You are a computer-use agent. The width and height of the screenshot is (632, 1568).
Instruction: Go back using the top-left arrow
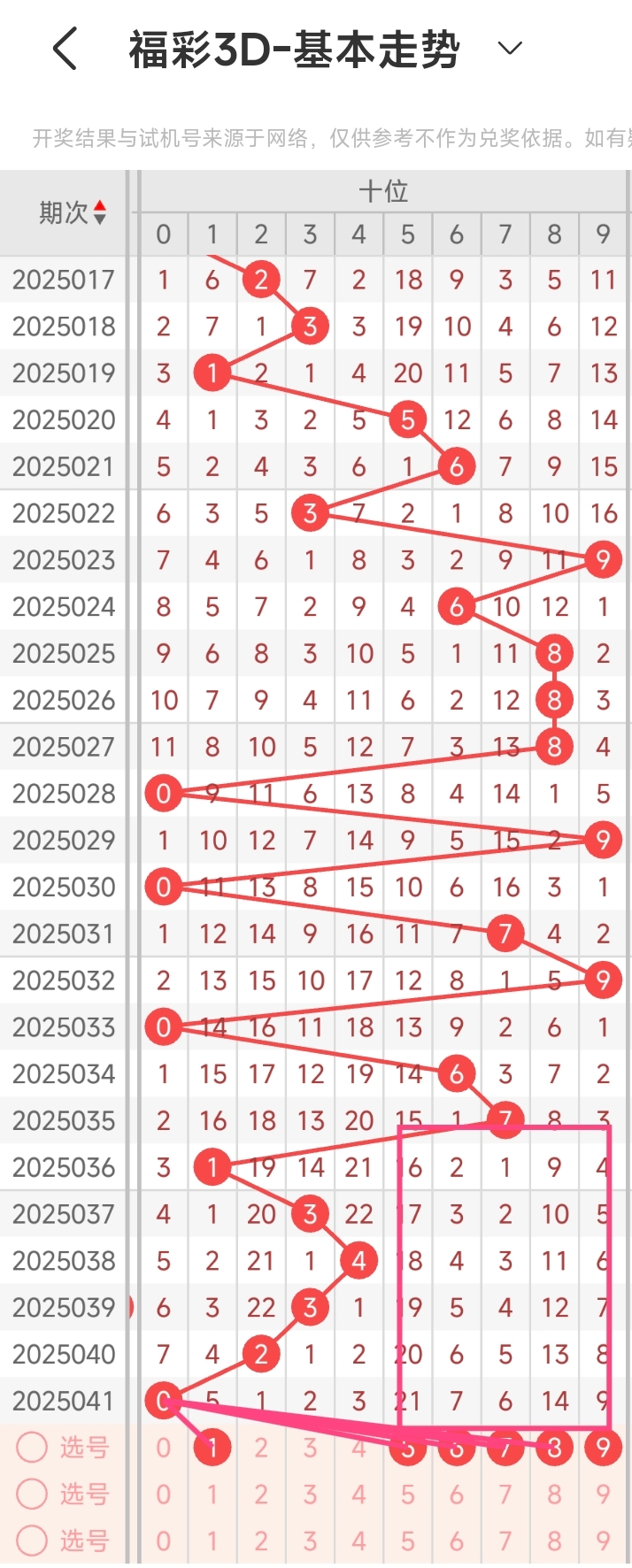click(66, 49)
